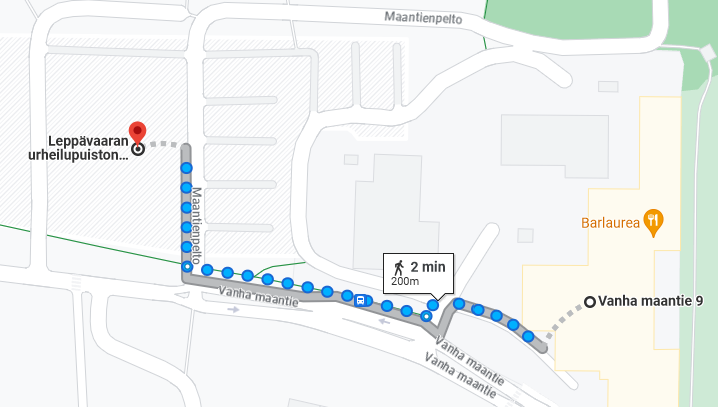The image size is (718, 407).
Task: Open the Barlaurea restaurant marker
Action: [x=653, y=221]
